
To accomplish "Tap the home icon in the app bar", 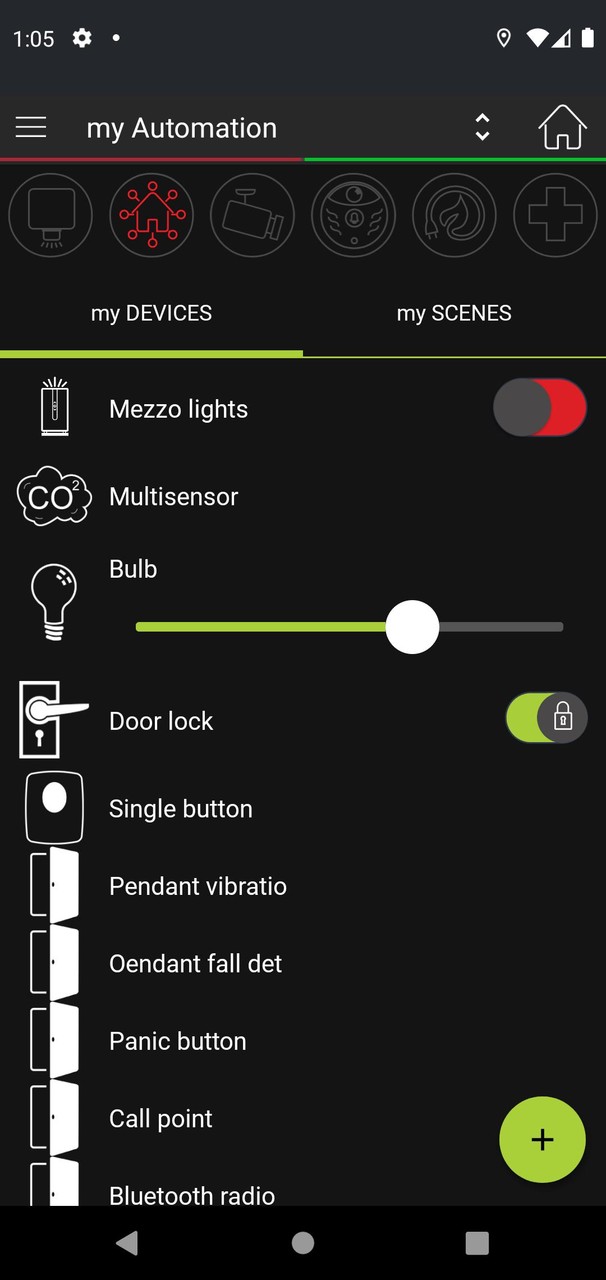I will 562,128.
